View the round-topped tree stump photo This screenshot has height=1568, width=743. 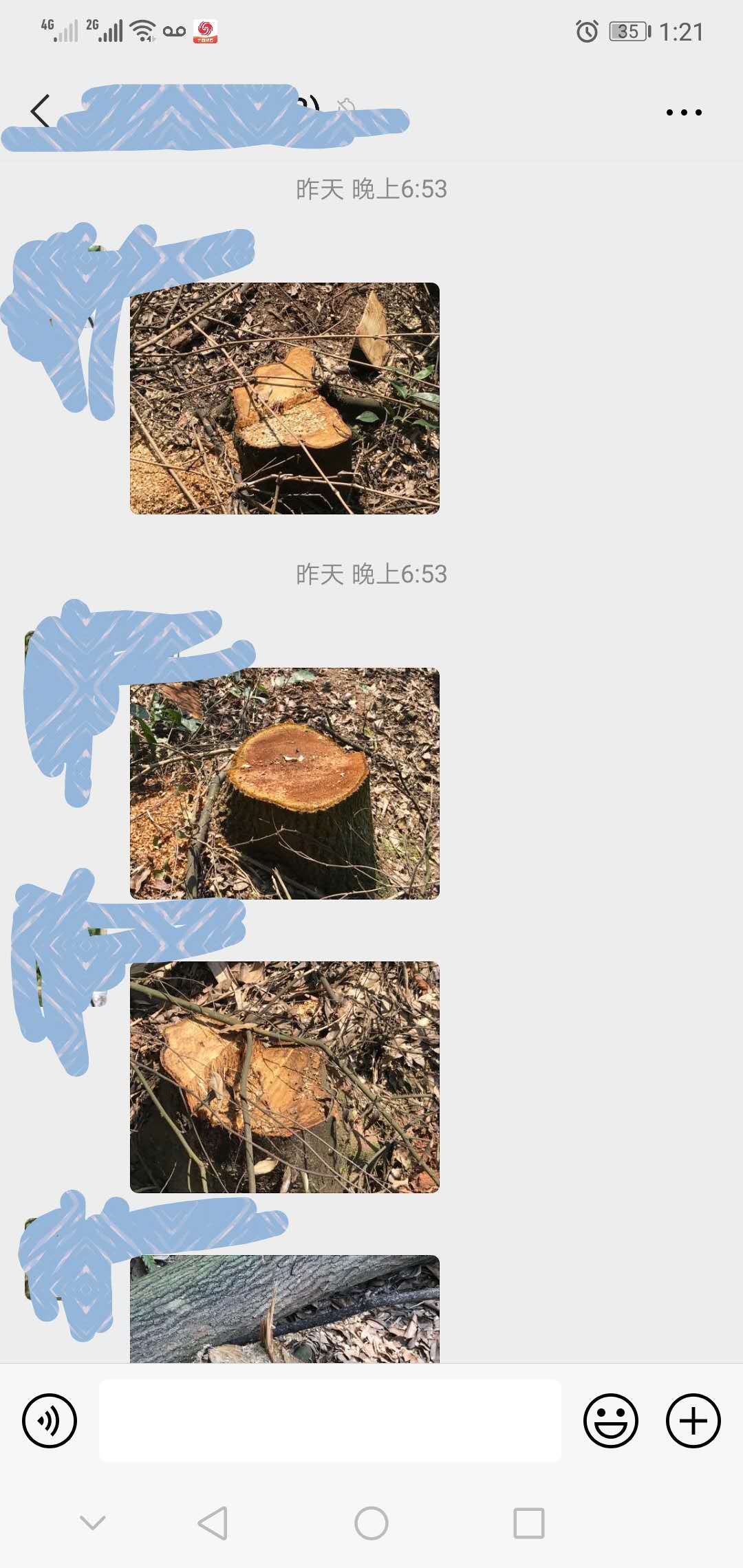click(x=285, y=783)
